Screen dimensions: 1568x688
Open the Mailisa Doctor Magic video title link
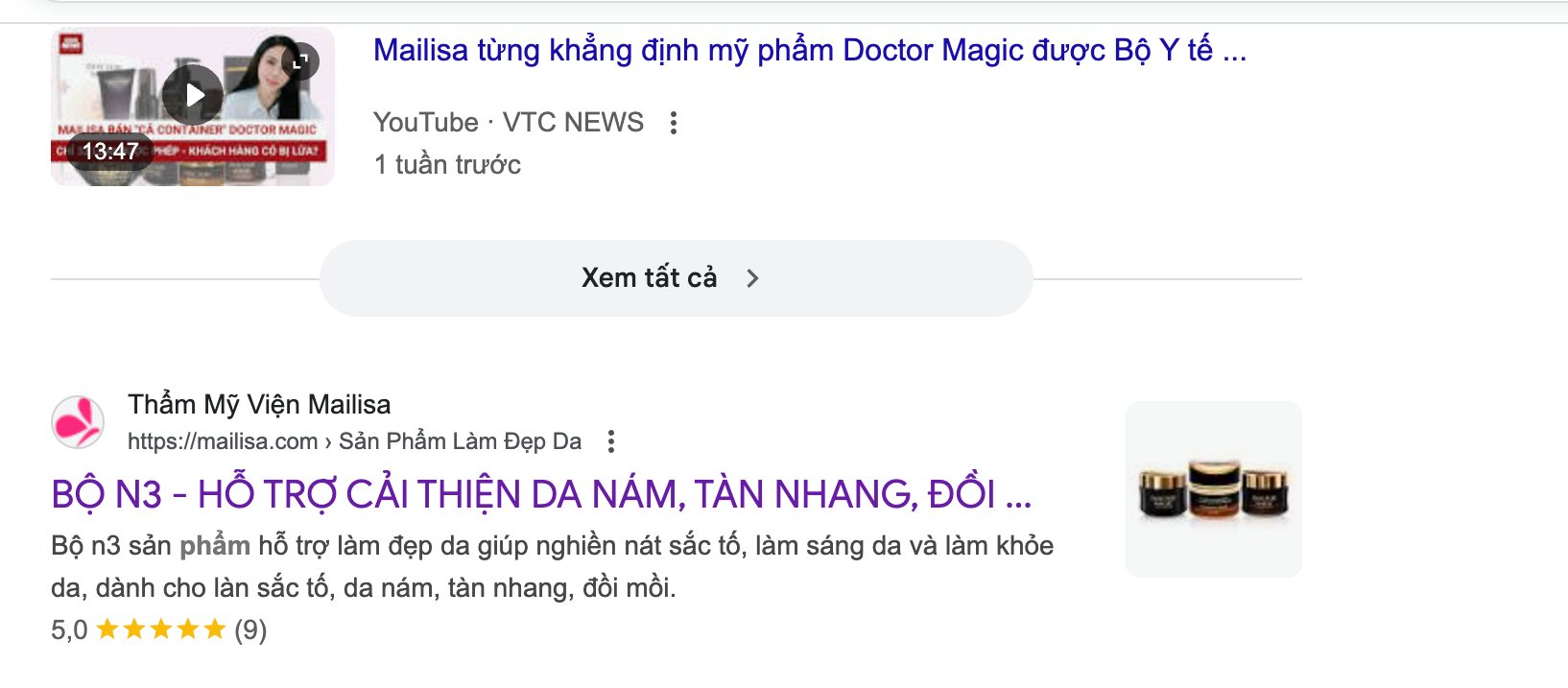(x=809, y=50)
